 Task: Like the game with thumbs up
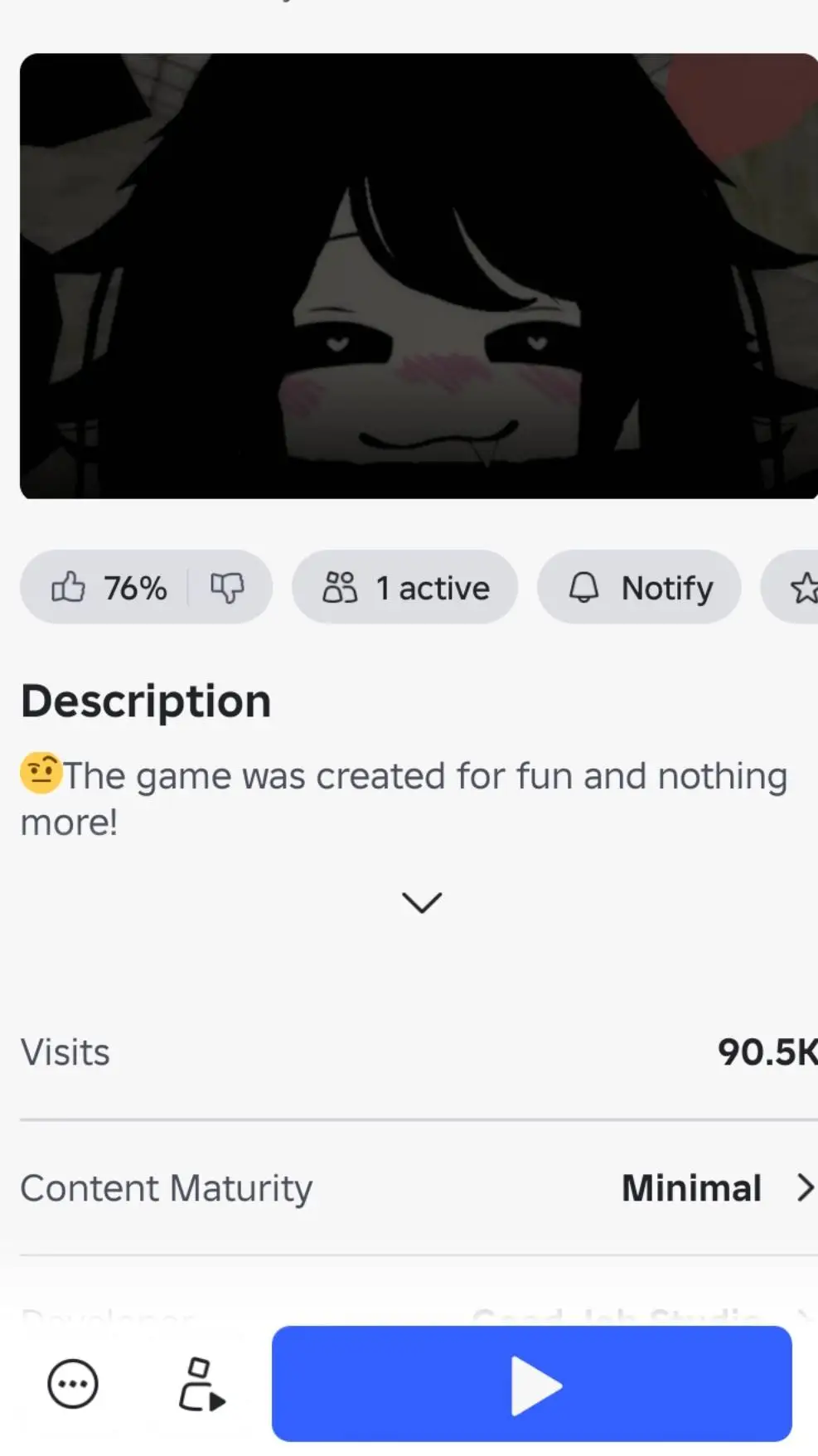(70, 588)
